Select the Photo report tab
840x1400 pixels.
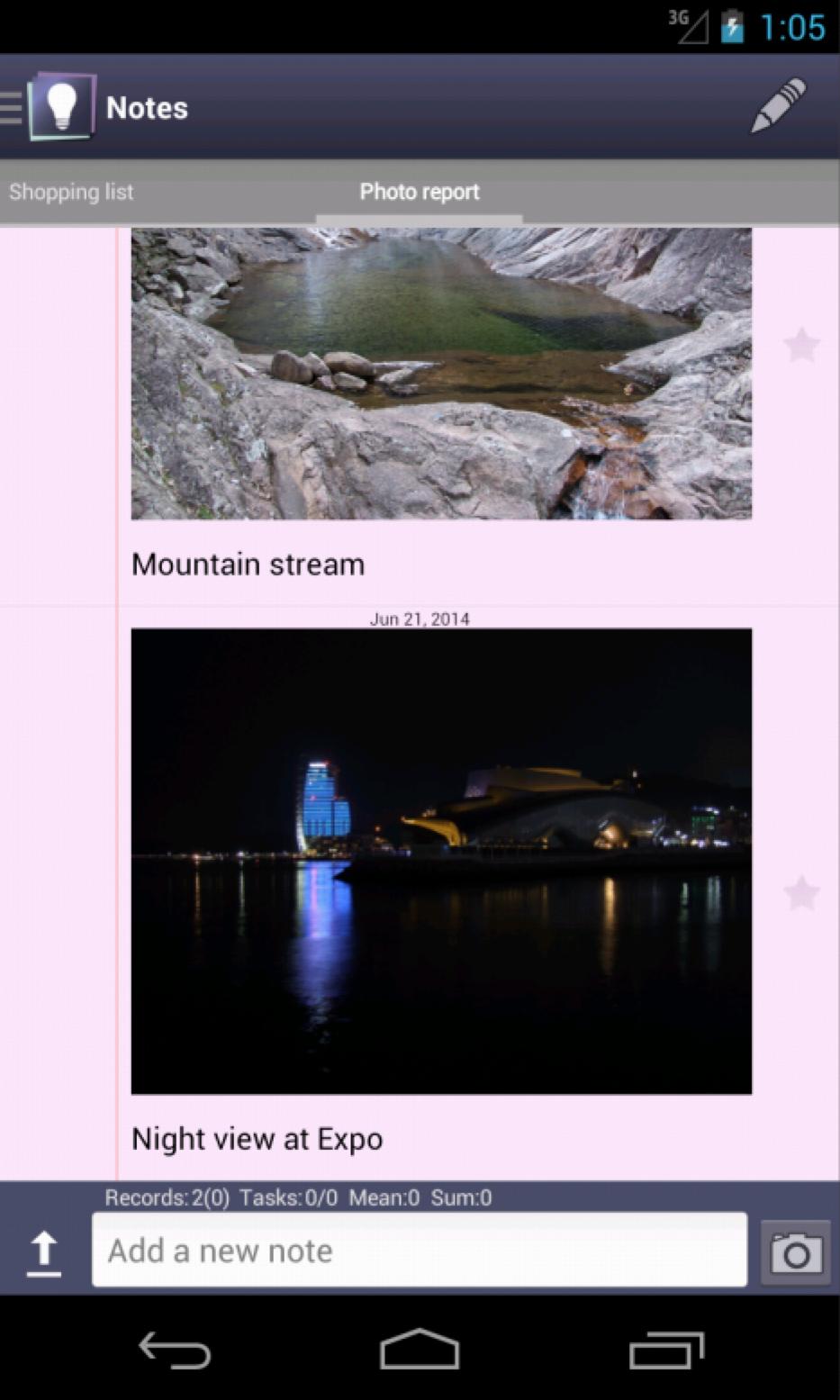(420, 192)
